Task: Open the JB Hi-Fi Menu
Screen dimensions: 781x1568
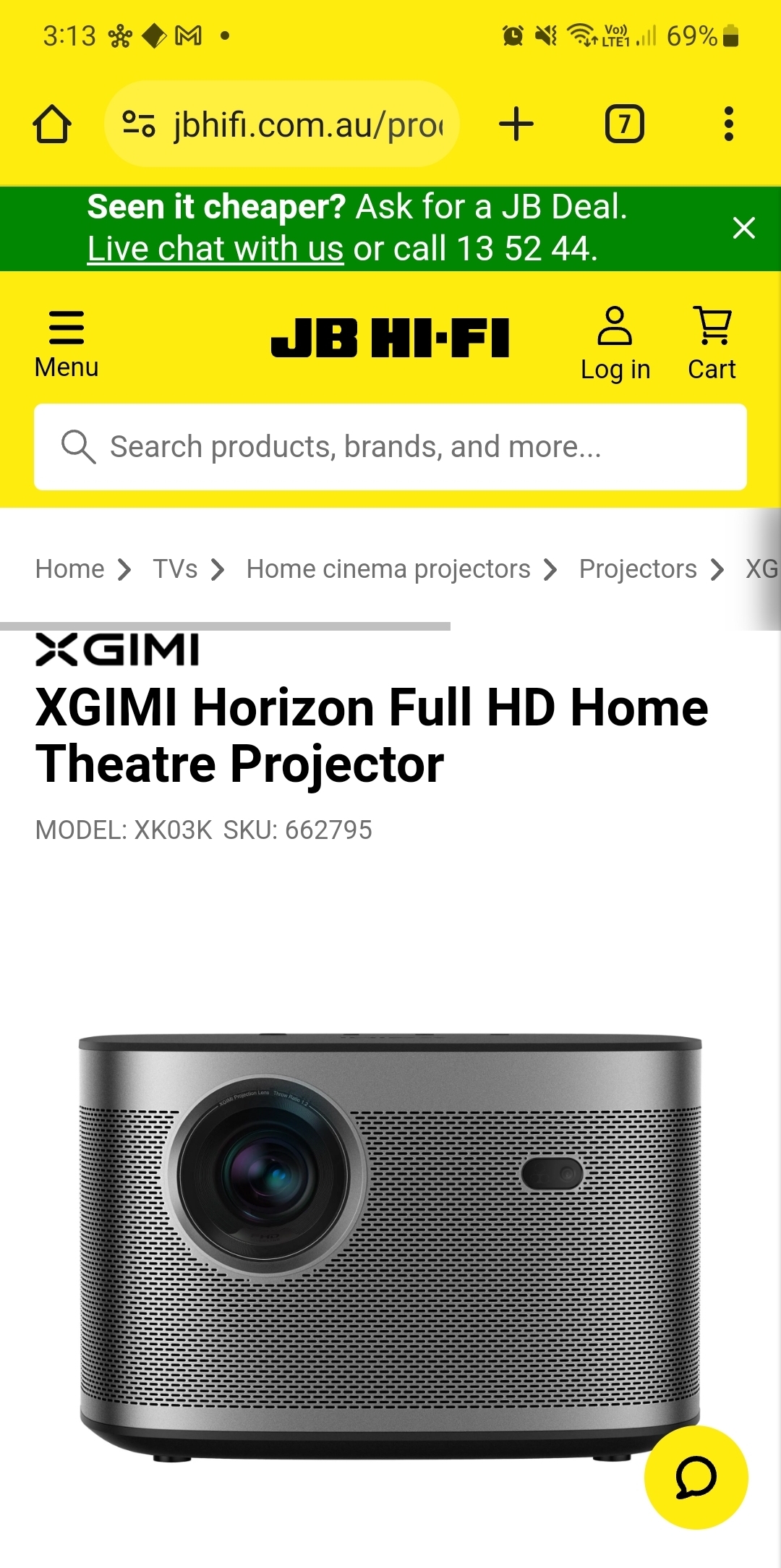Action: 67,345
